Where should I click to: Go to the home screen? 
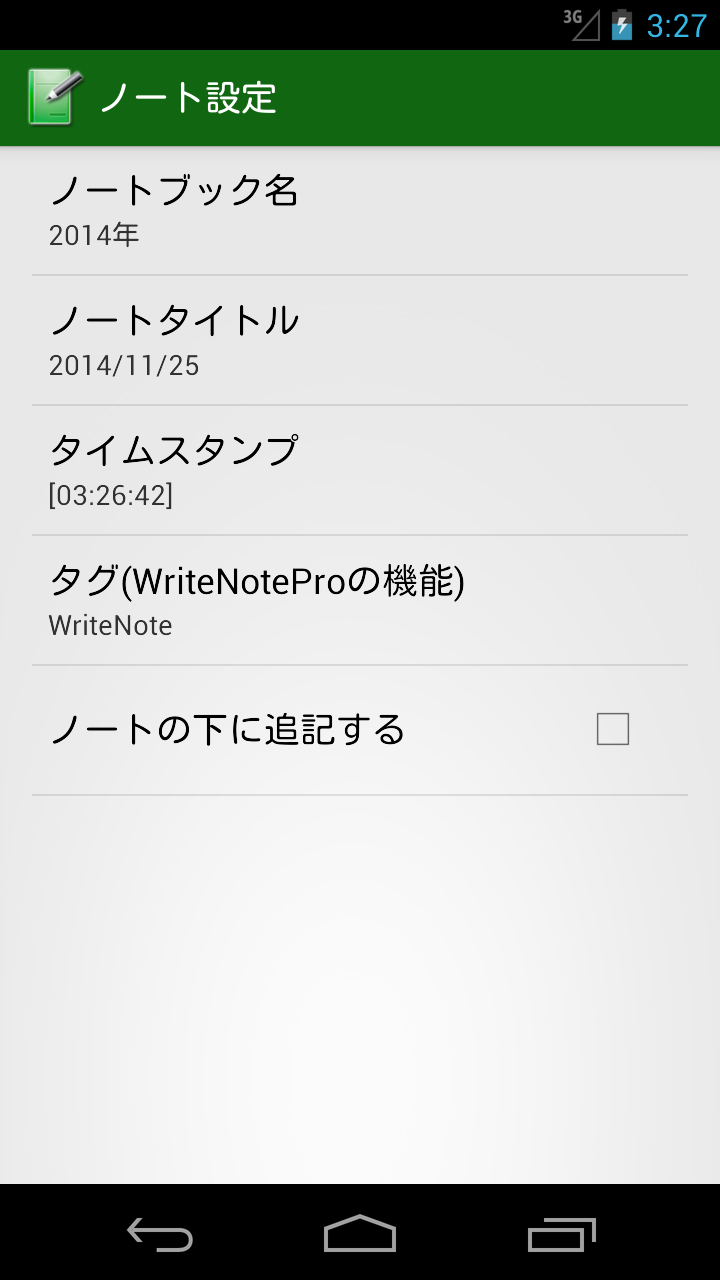point(360,1234)
